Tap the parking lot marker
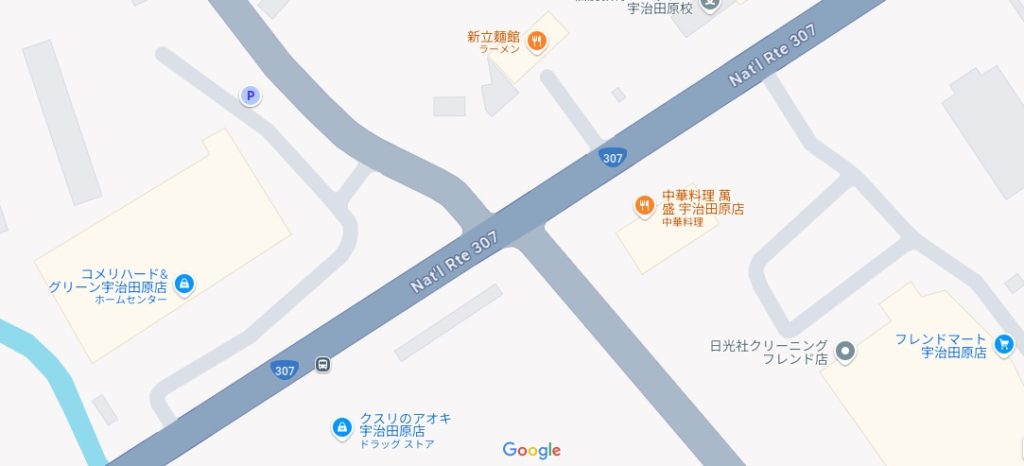The height and width of the screenshot is (466, 1024). tap(251, 96)
